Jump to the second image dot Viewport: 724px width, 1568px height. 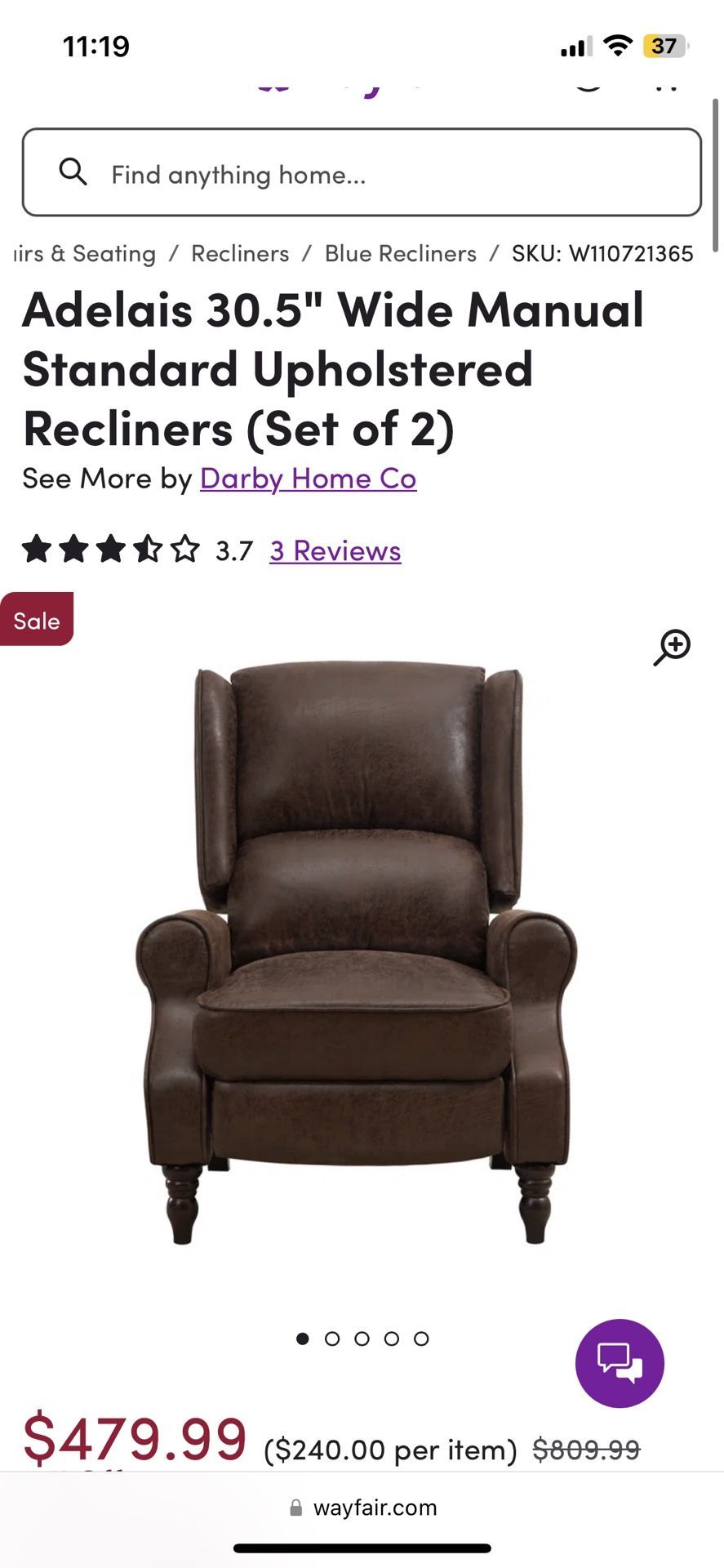click(332, 1339)
